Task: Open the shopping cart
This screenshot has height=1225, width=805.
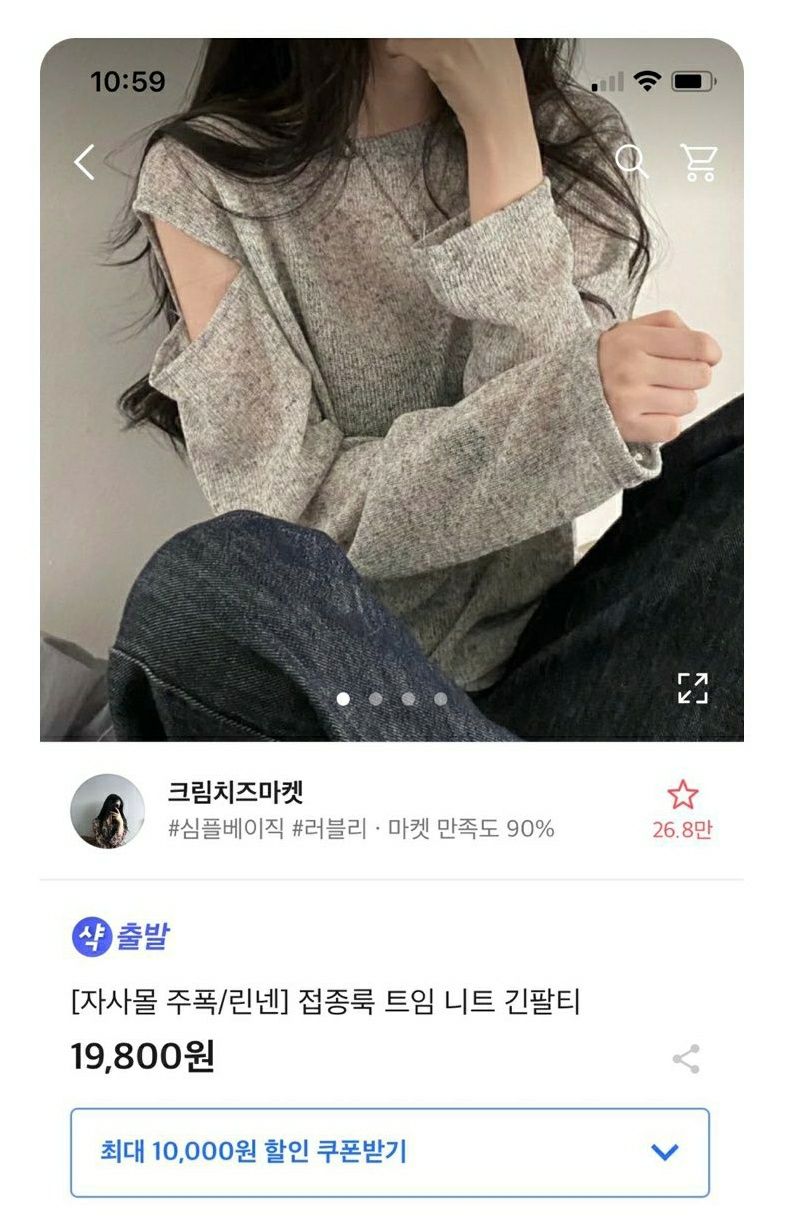Action: click(x=699, y=162)
